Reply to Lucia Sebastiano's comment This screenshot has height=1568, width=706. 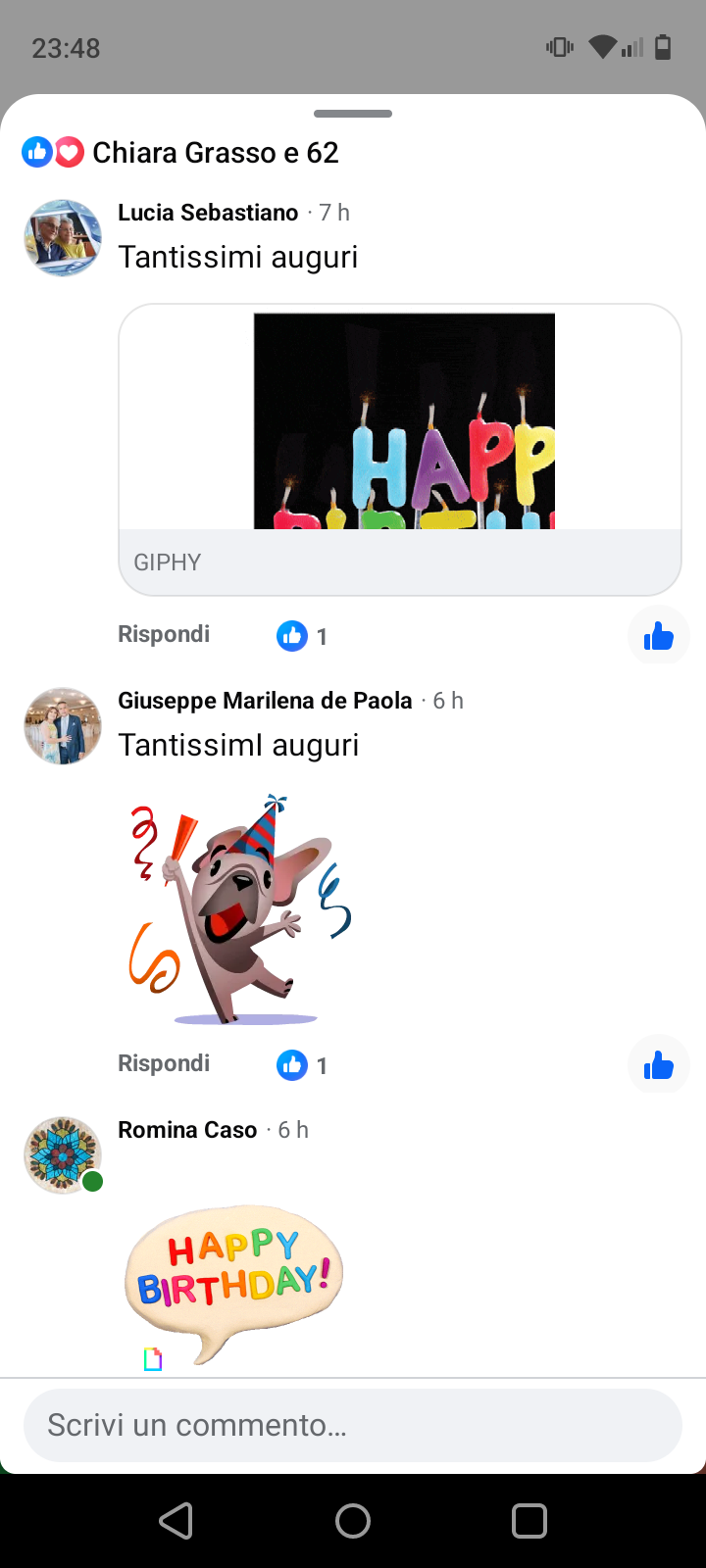(x=164, y=634)
